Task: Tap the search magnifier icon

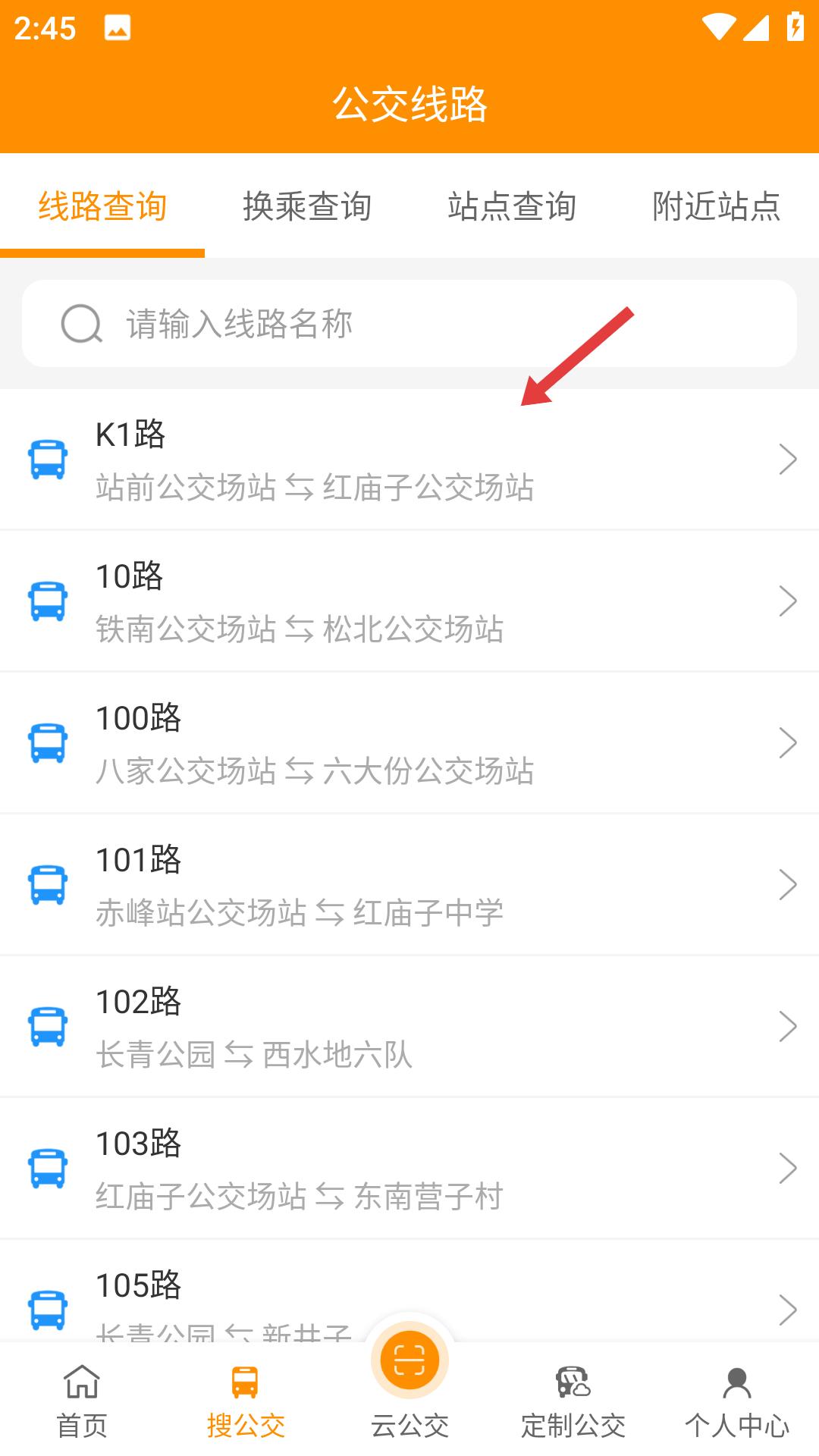Action: pos(83,325)
